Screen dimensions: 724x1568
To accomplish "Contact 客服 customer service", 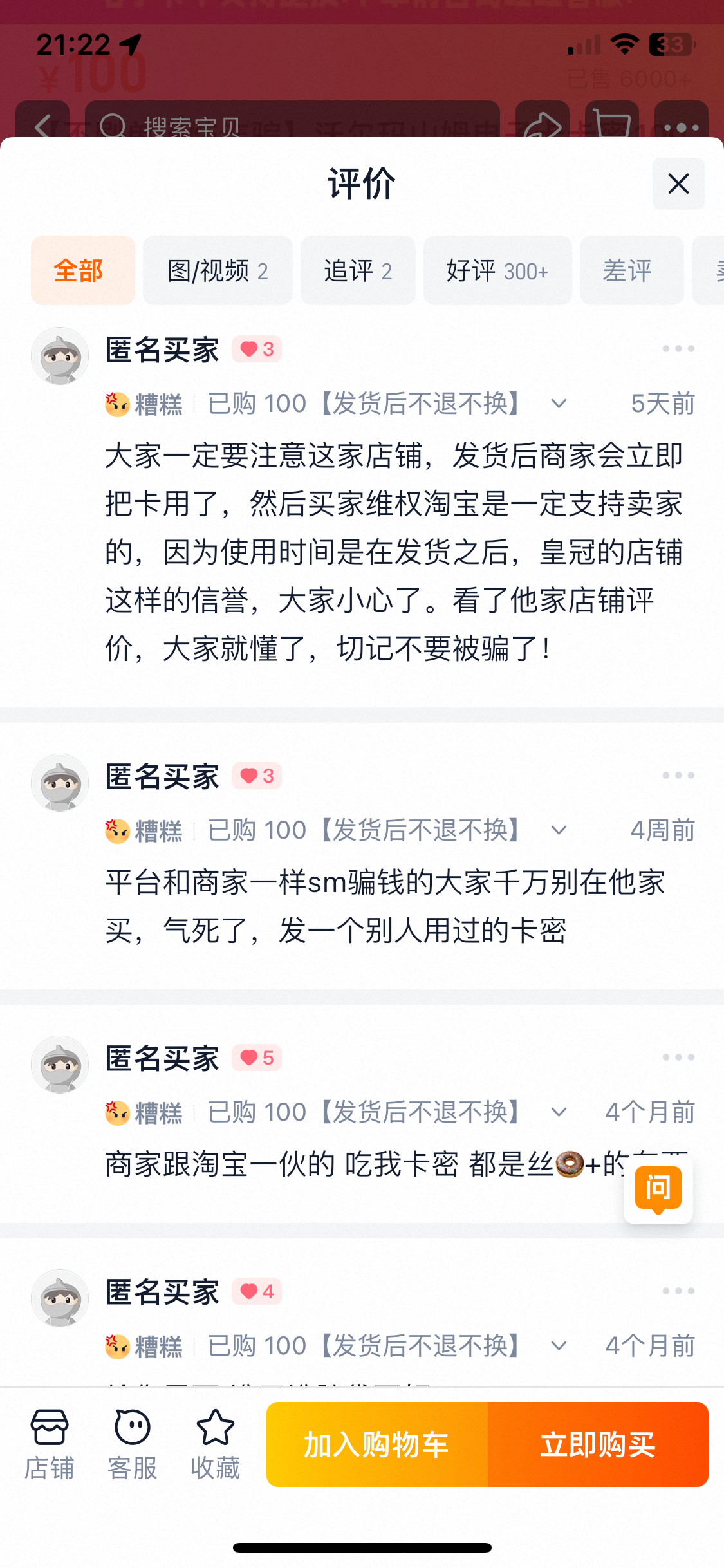I will point(133,1444).
